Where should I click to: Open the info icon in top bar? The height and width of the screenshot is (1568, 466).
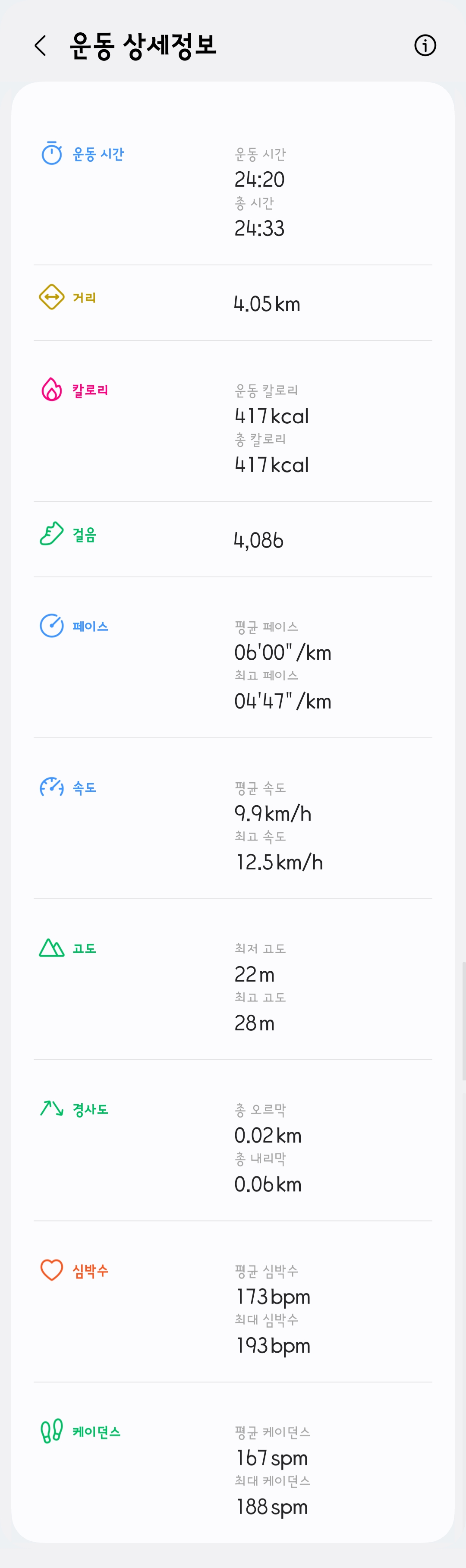425,46
